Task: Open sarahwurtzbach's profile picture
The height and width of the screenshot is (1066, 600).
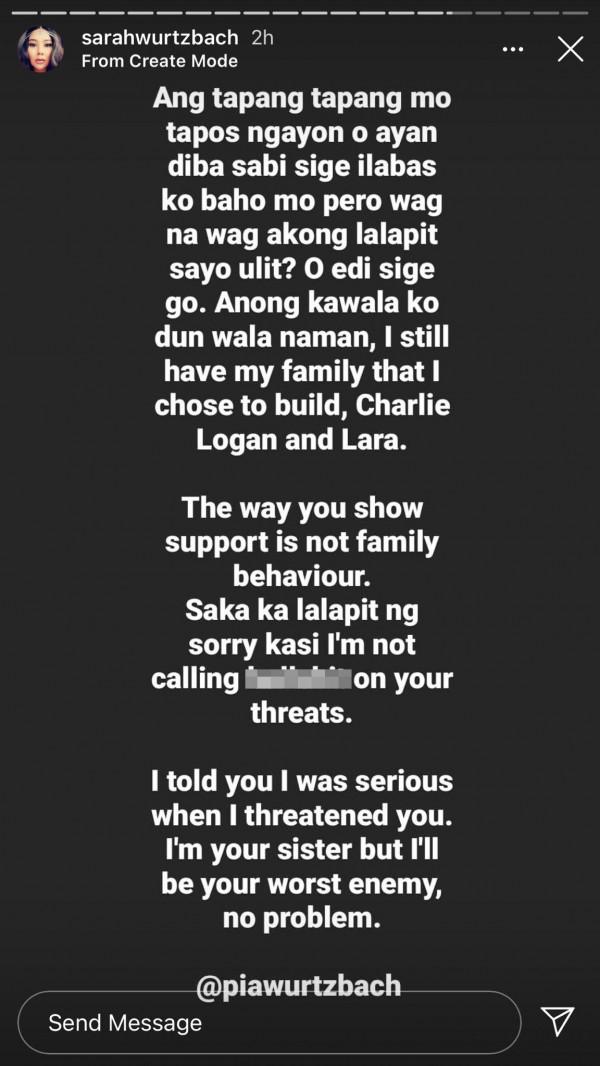Action: coord(41,49)
